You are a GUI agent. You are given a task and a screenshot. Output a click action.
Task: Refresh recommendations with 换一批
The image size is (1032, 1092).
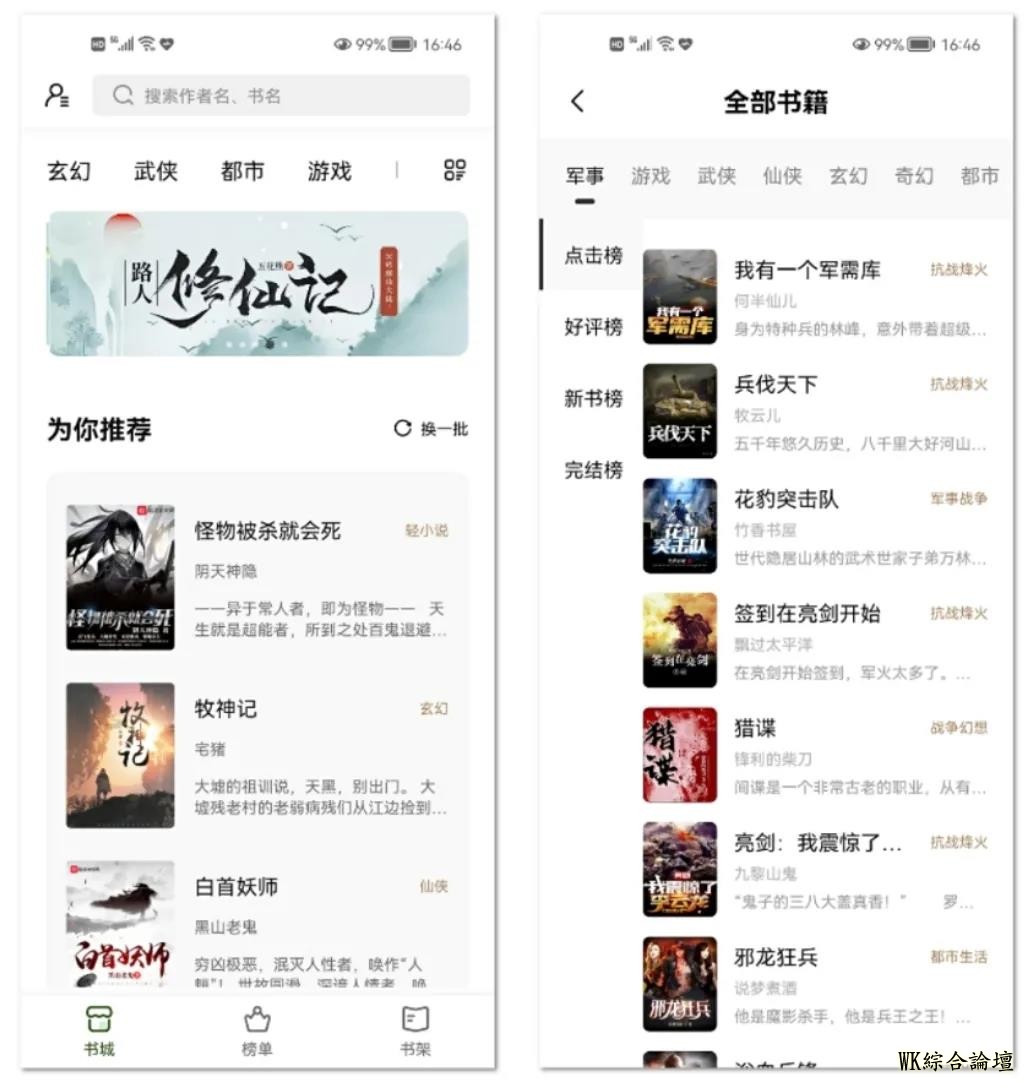431,429
